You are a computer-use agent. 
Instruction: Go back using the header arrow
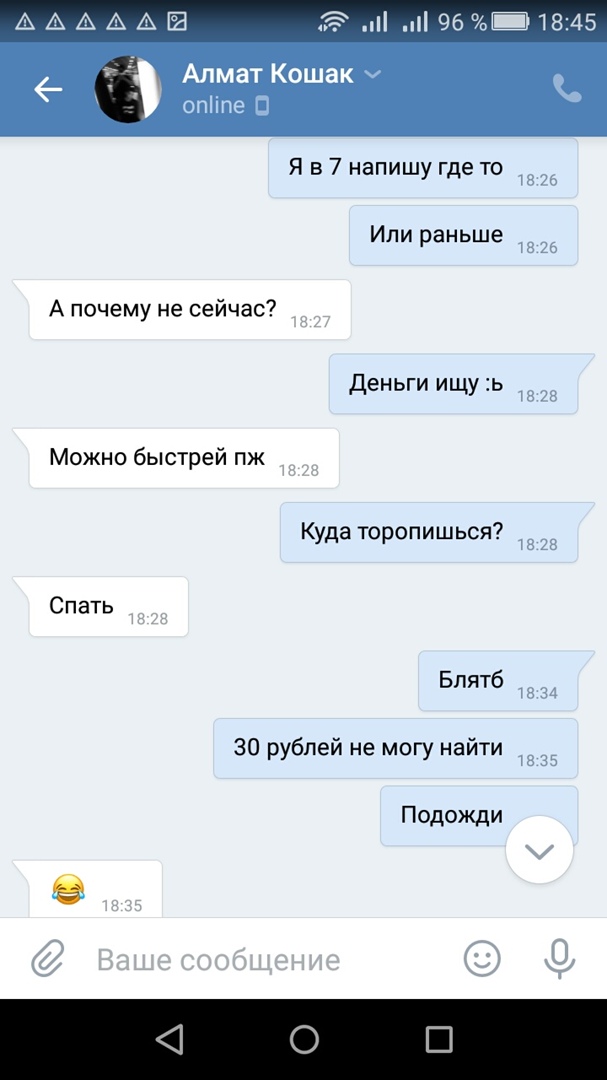click(x=48, y=90)
